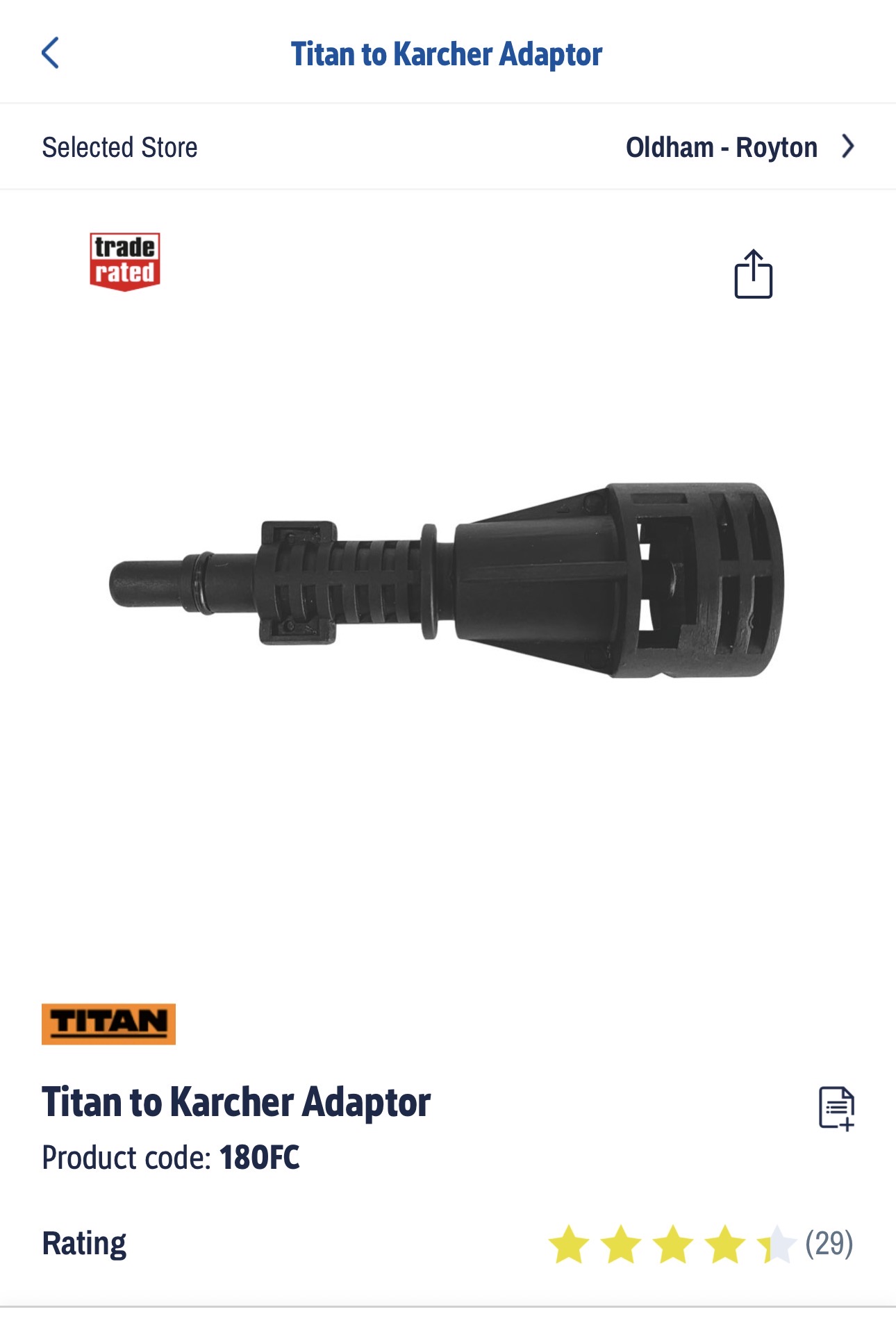This screenshot has width=896, height=1339.
Task: Share this product
Action: pos(754,274)
